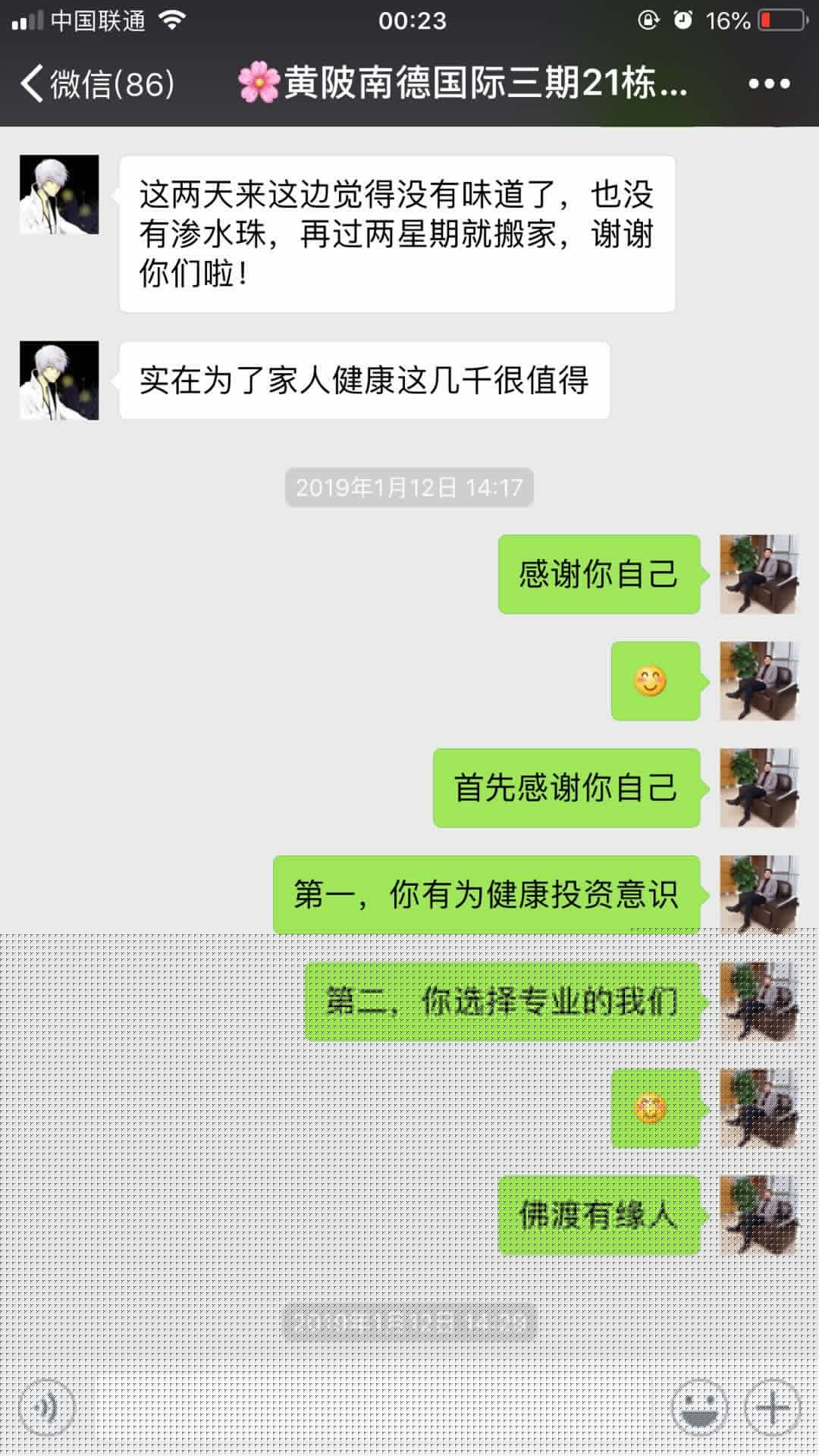The height and width of the screenshot is (1456, 819).
Task: View profile of sender beside '实在为了家人健康这几千很值得'
Action: pos(59,381)
